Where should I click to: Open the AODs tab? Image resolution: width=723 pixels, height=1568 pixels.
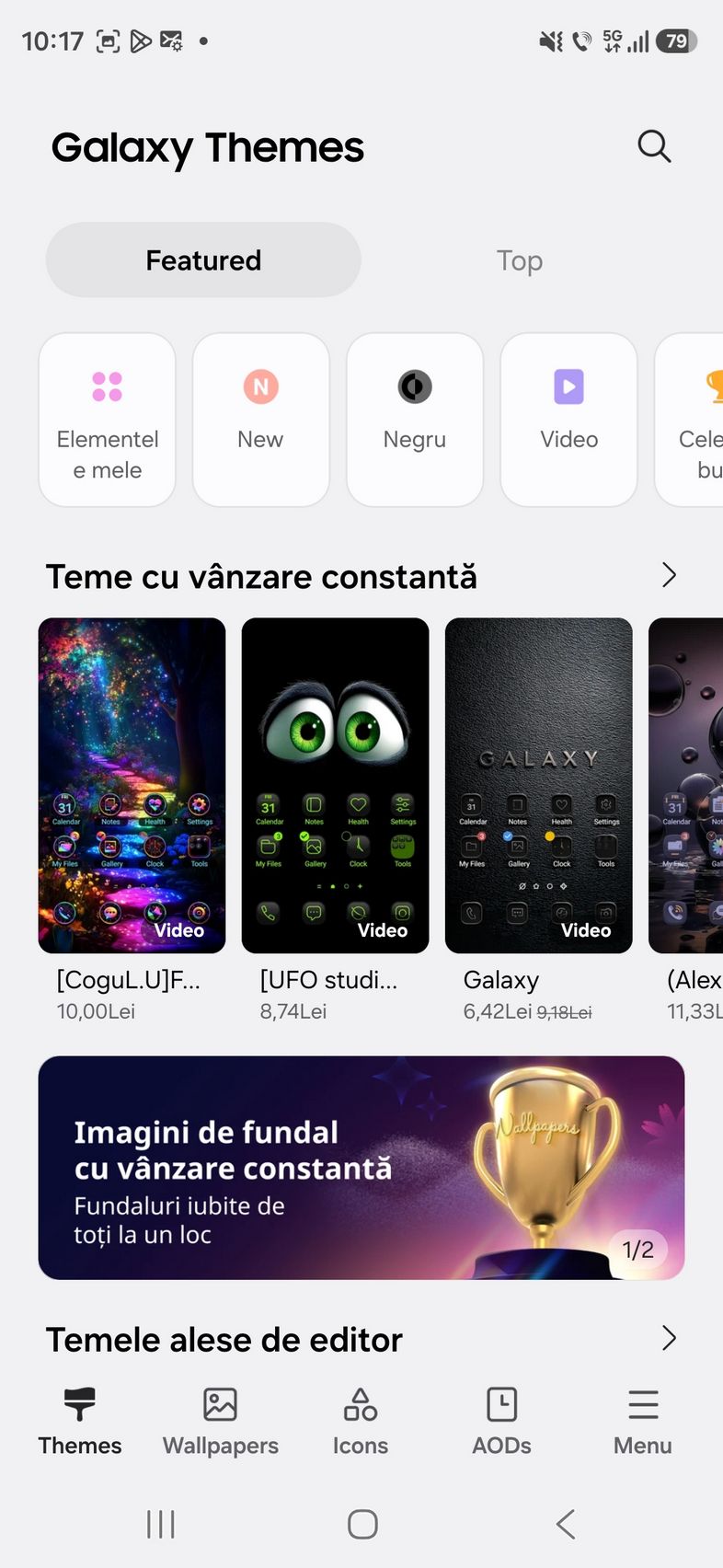(501, 1422)
